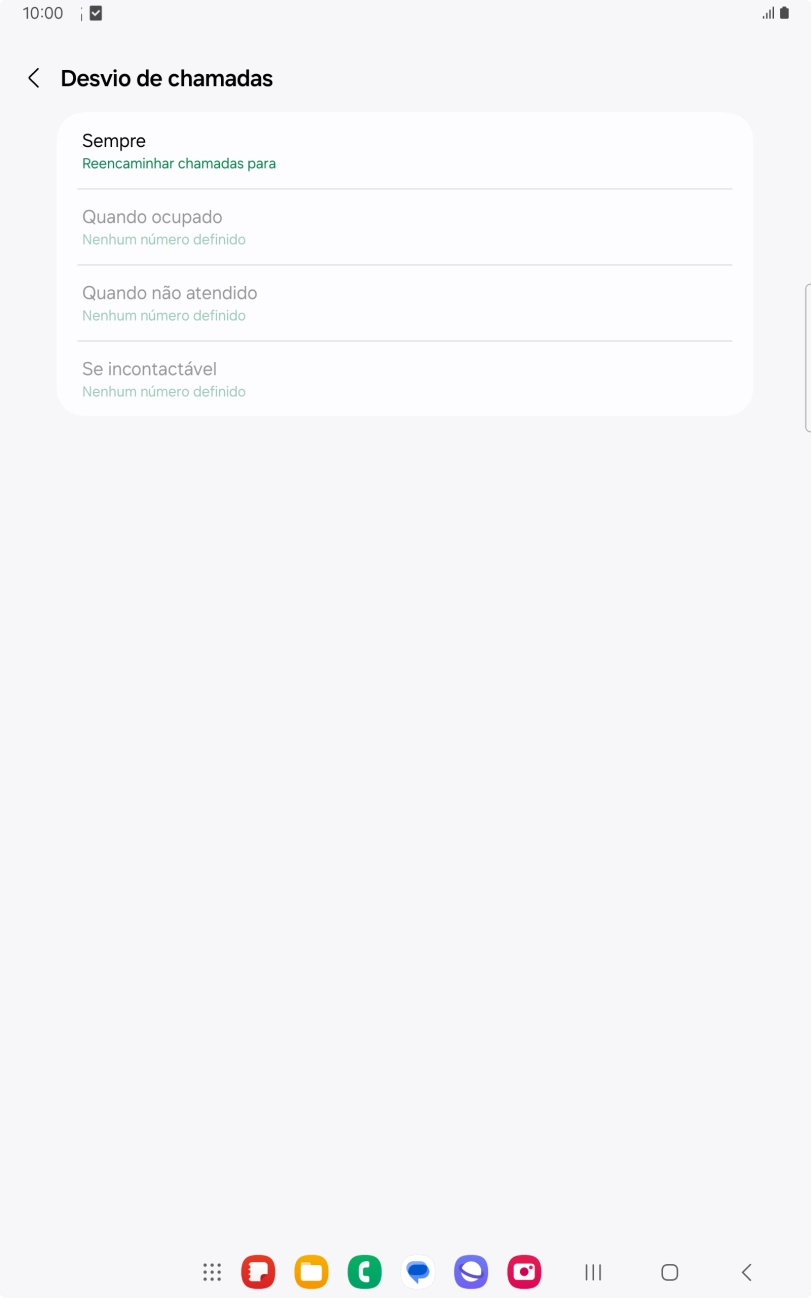Go back using the Desvio de chamadas arrow
Image resolution: width=811 pixels, height=1298 pixels.
(33, 78)
